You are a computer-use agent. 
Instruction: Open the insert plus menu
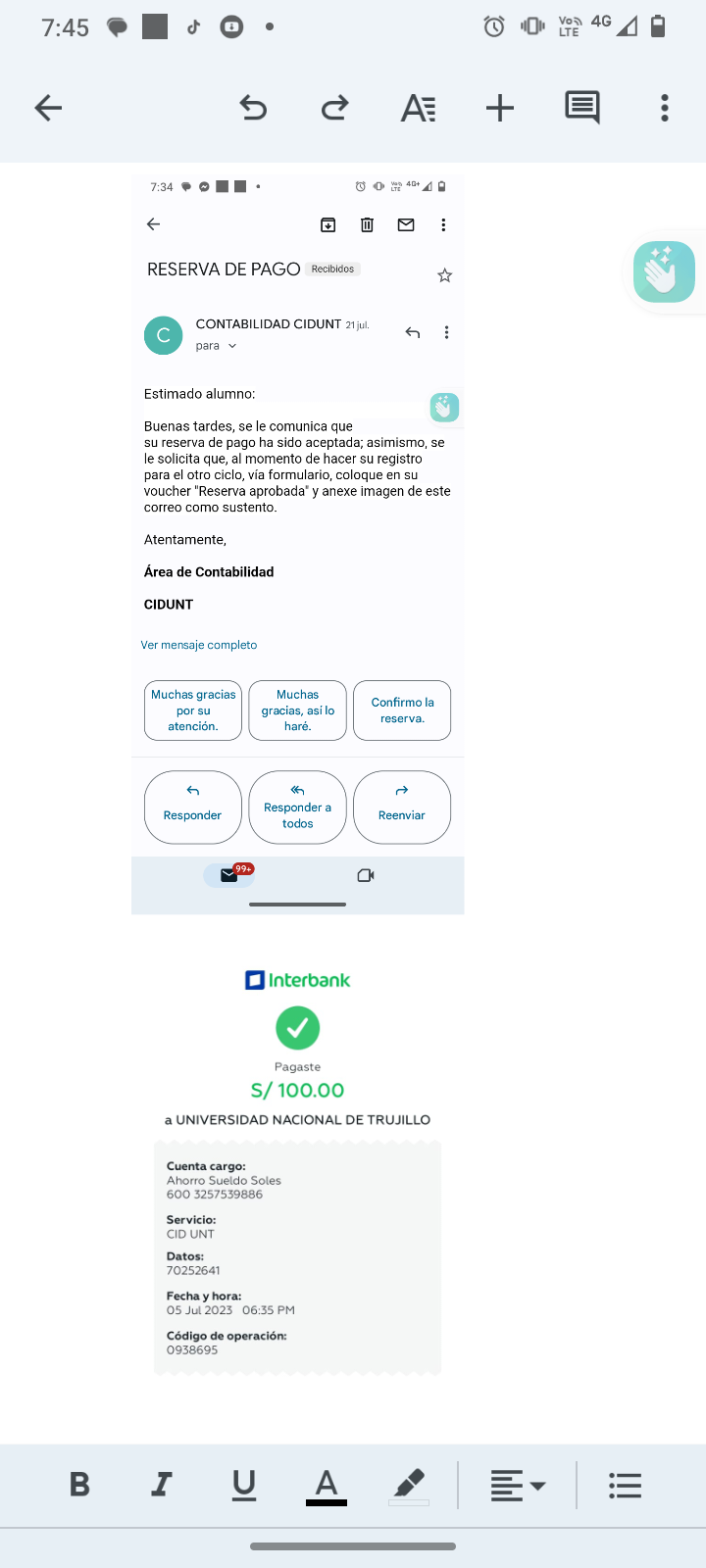click(500, 108)
